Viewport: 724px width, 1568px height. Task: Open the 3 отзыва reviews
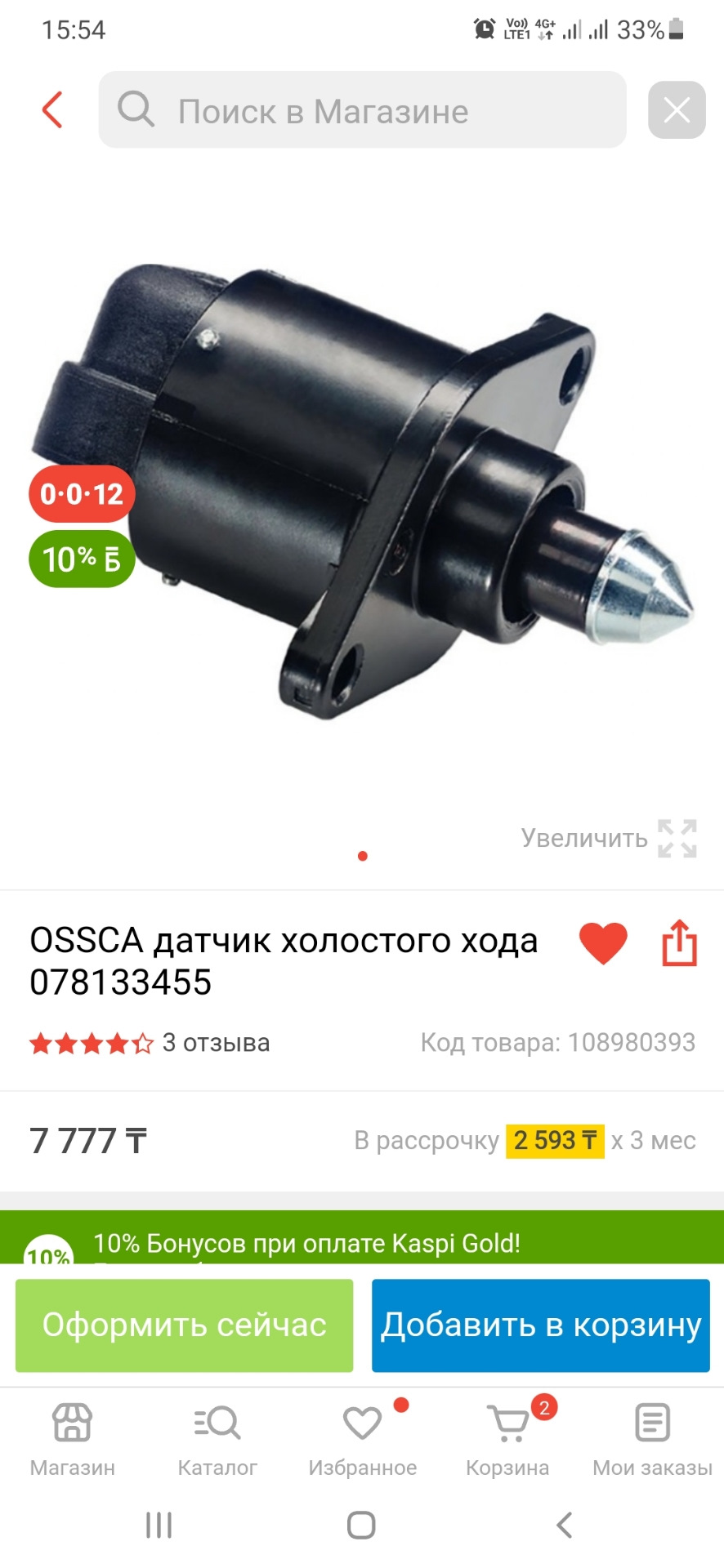[x=216, y=1043]
